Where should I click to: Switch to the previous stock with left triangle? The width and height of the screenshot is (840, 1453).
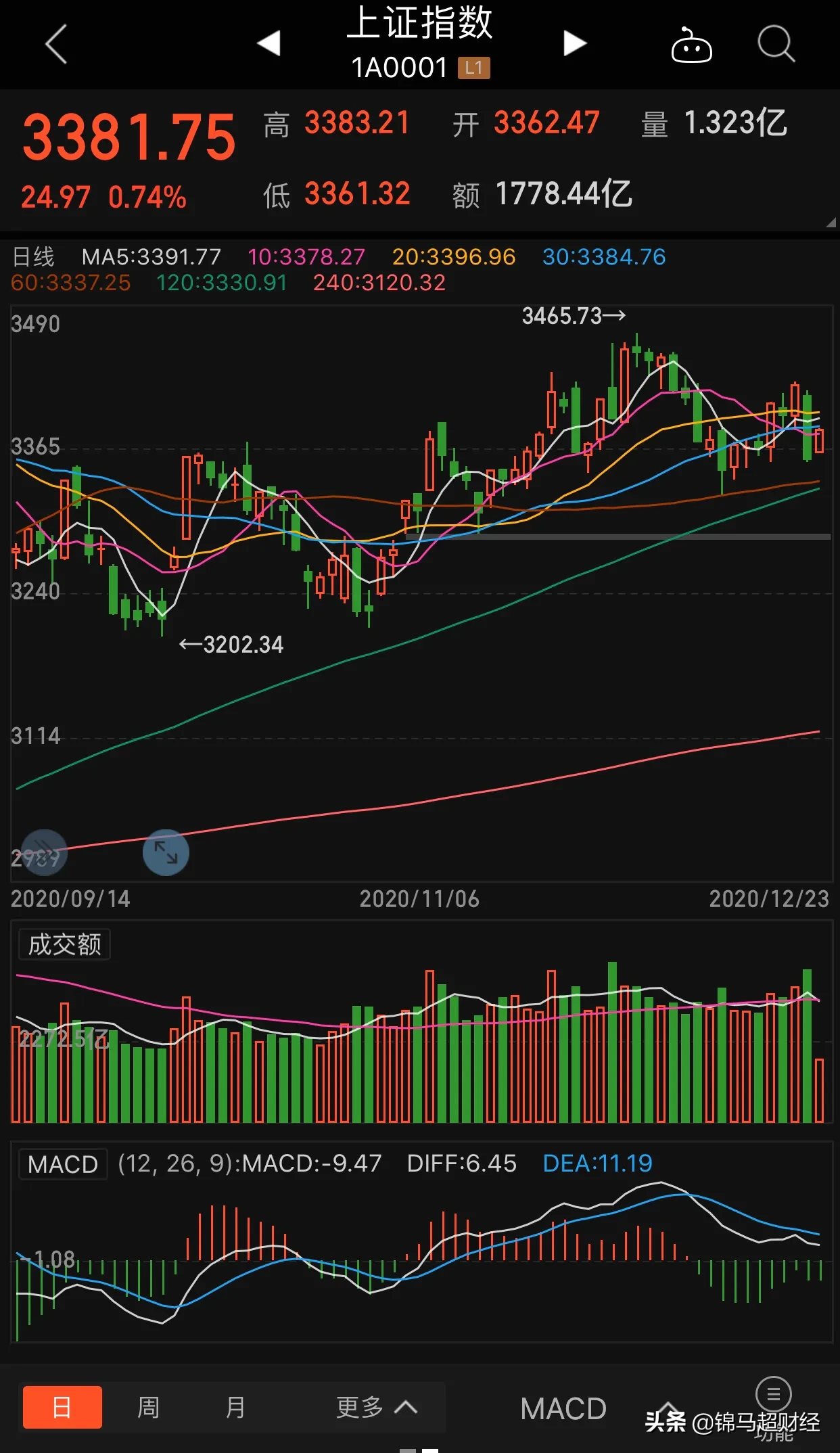click(269, 43)
